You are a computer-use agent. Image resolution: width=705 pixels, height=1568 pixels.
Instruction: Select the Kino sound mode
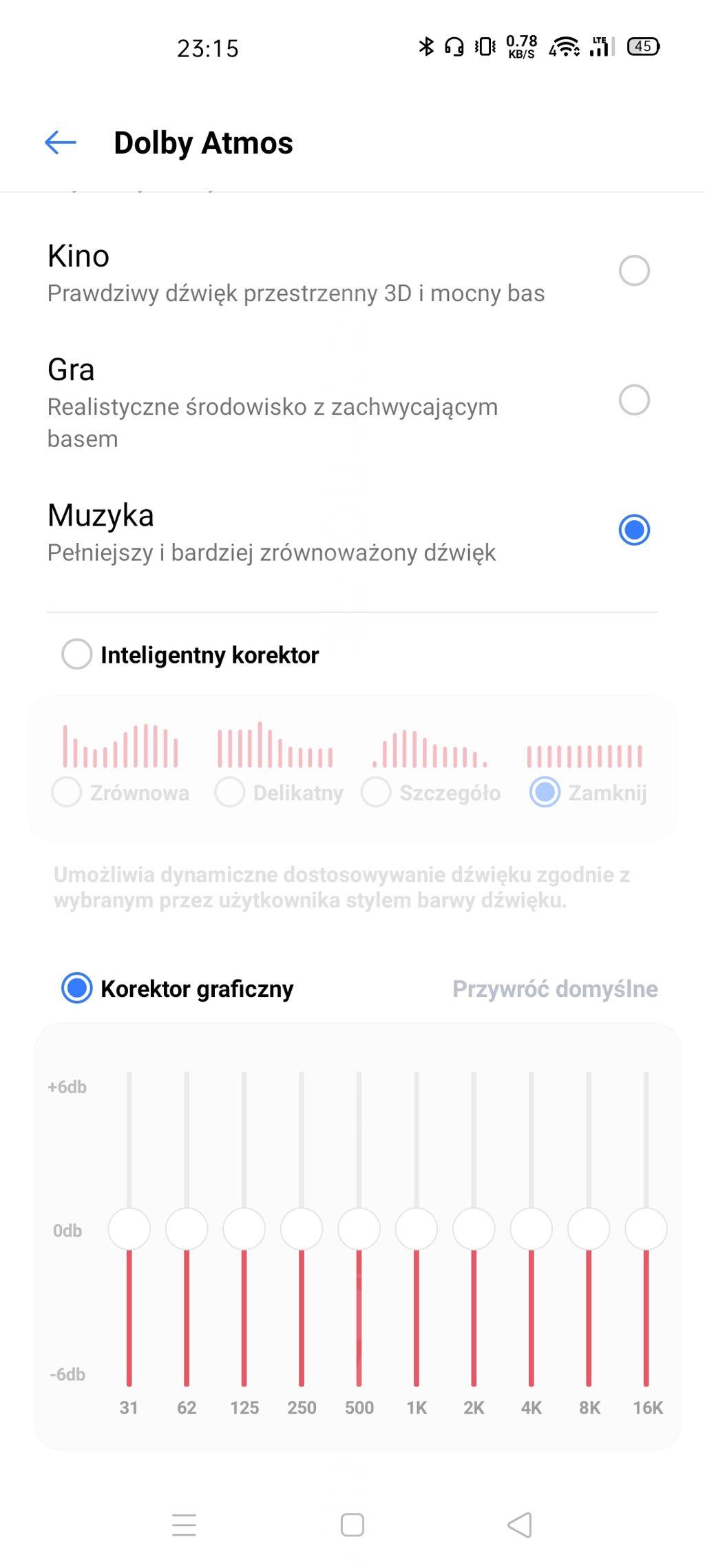pos(633,271)
